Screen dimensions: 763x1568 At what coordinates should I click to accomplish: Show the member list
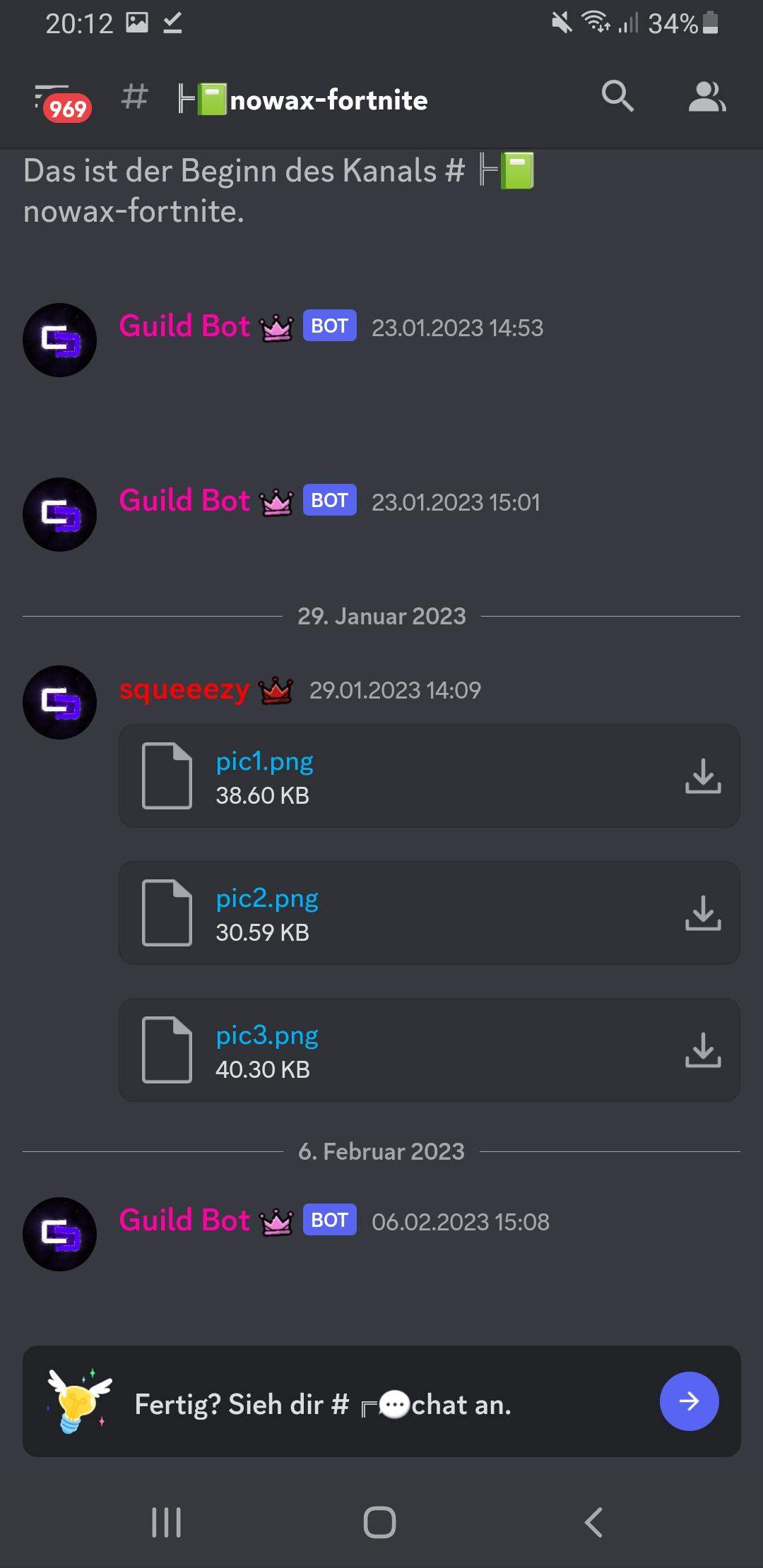[x=706, y=97]
